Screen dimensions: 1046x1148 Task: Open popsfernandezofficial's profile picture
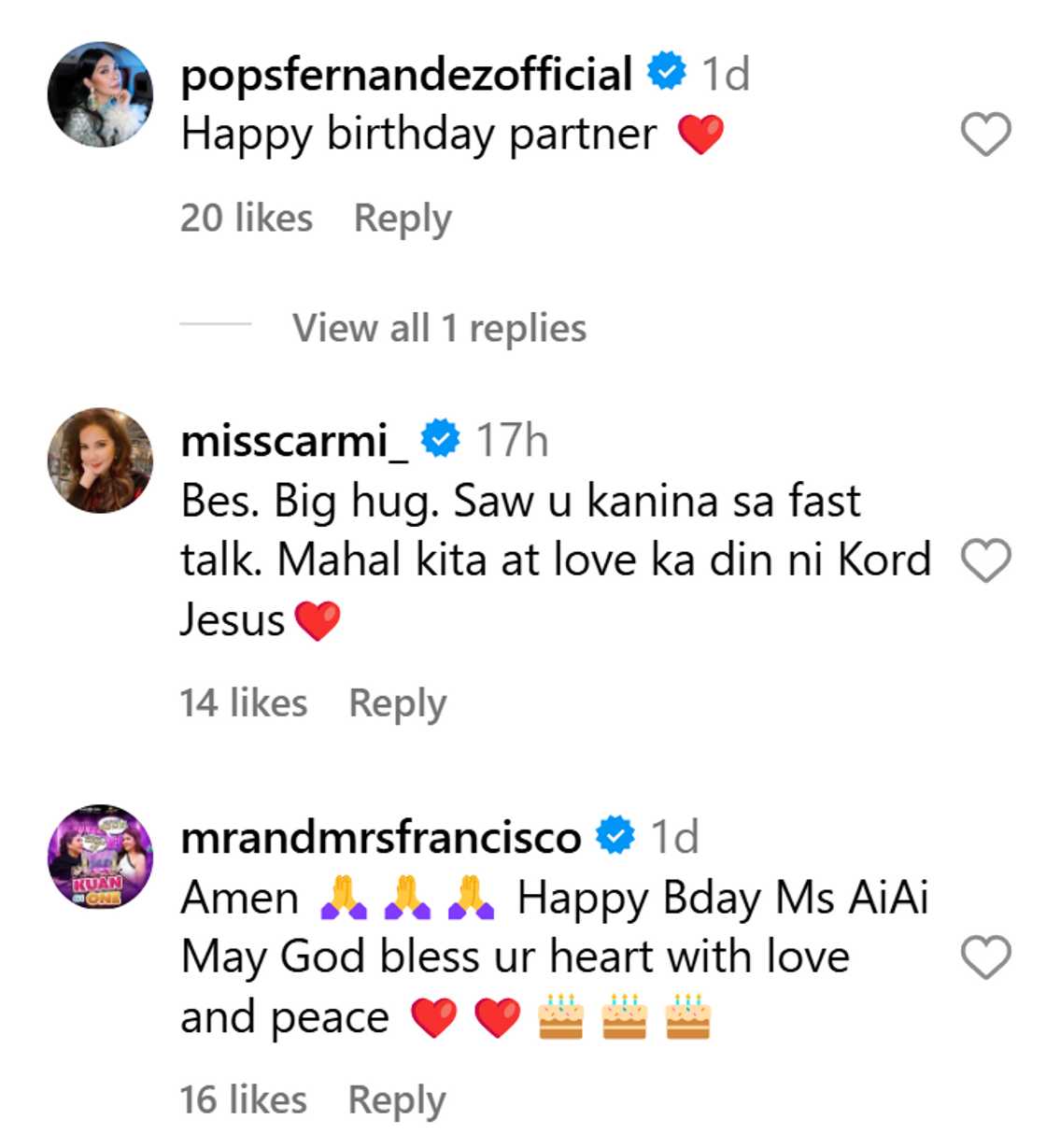tap(100, 94)
